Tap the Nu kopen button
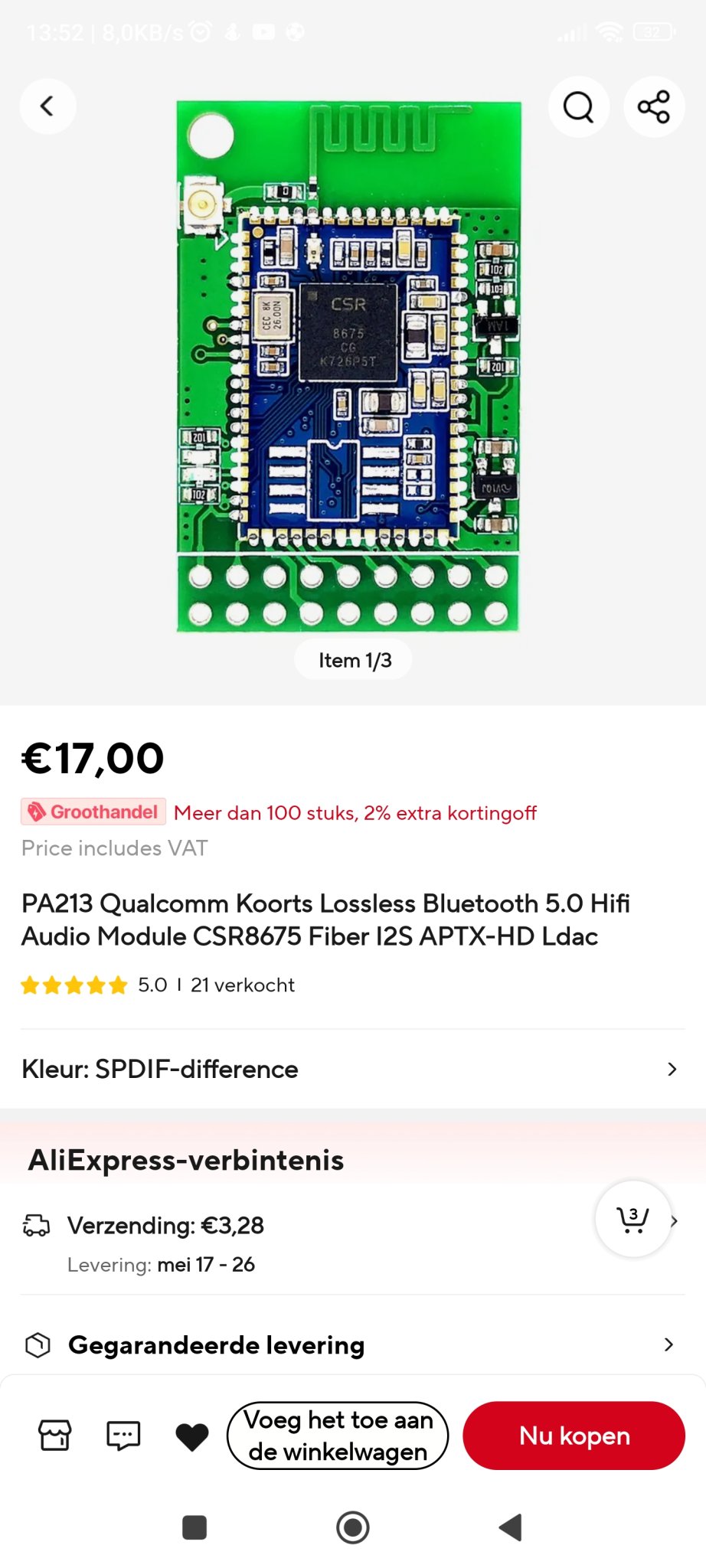 (x=574, y=1436)
